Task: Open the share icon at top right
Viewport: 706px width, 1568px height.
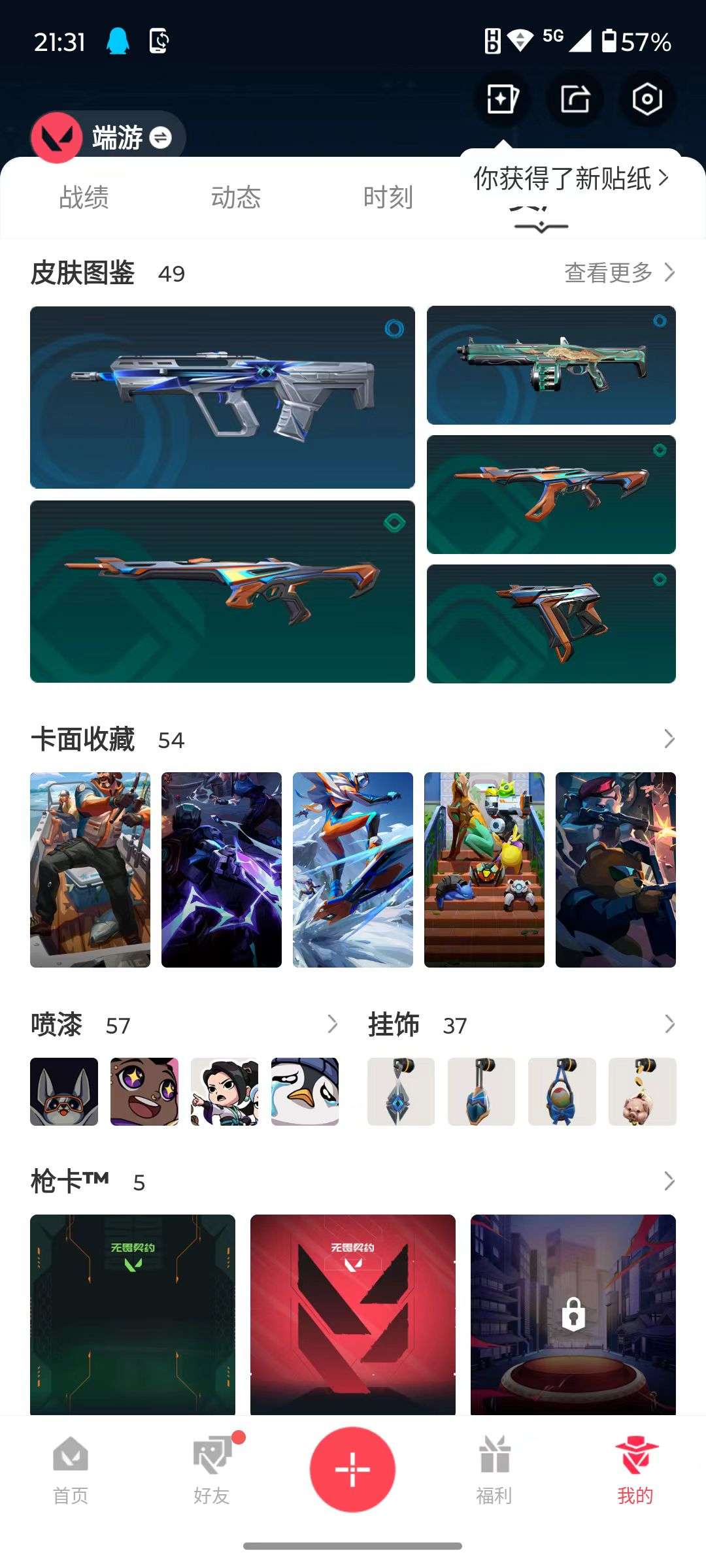Action: coord(574,99)
